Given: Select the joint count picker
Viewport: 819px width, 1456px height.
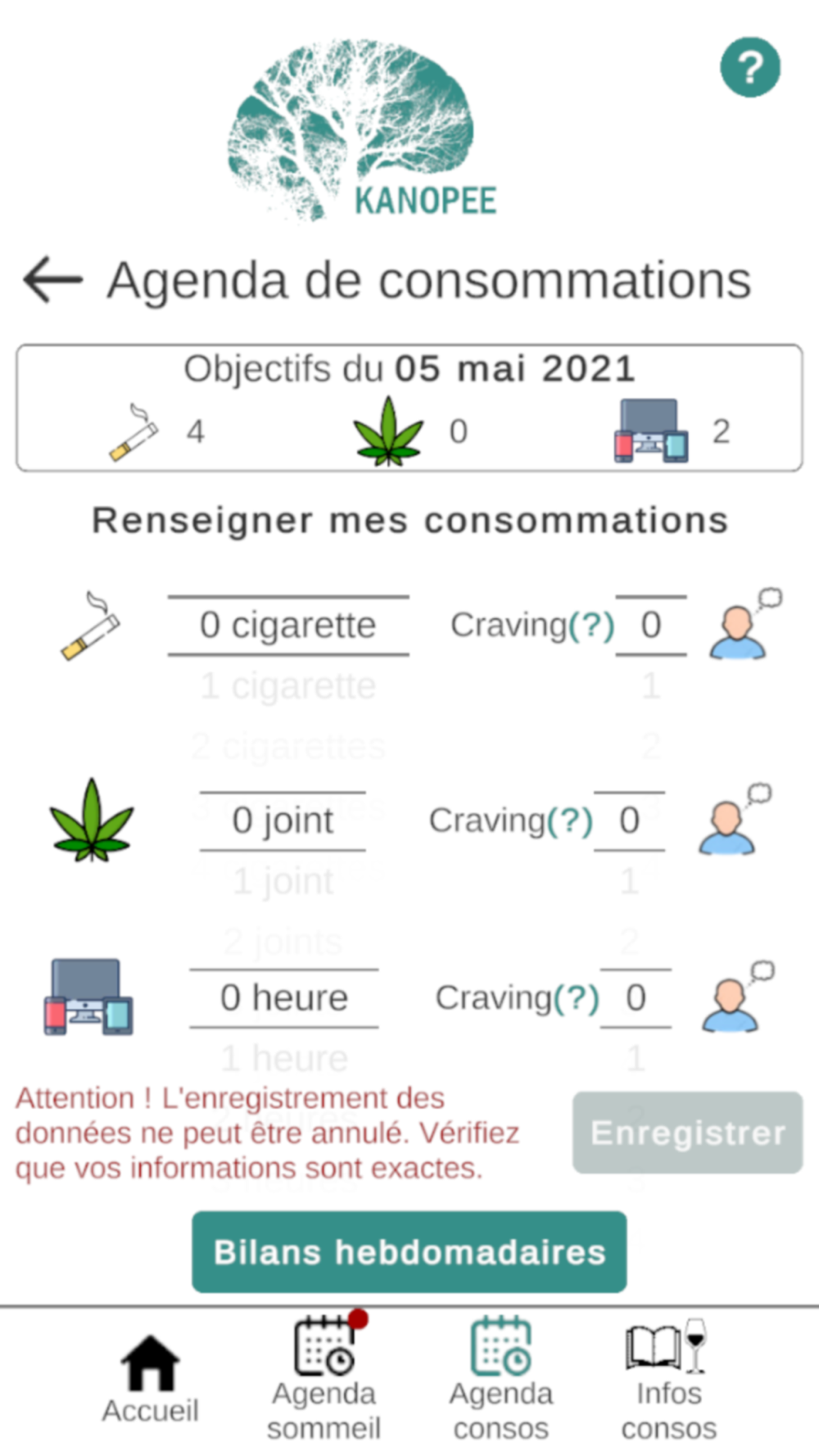Looking at the screenshot, I should [x=283, y=821].
